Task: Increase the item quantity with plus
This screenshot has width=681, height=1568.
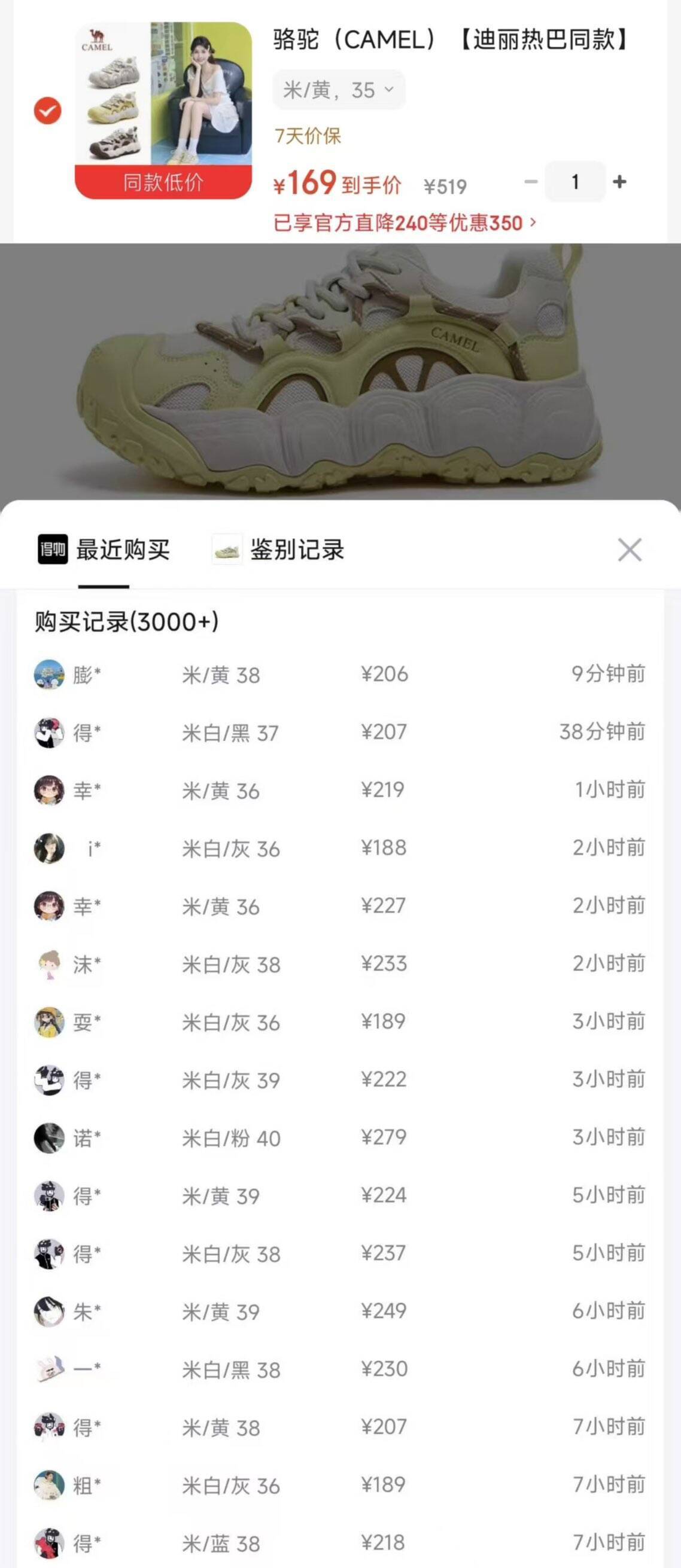Action: pyautogui.click(x=619, y=181)
